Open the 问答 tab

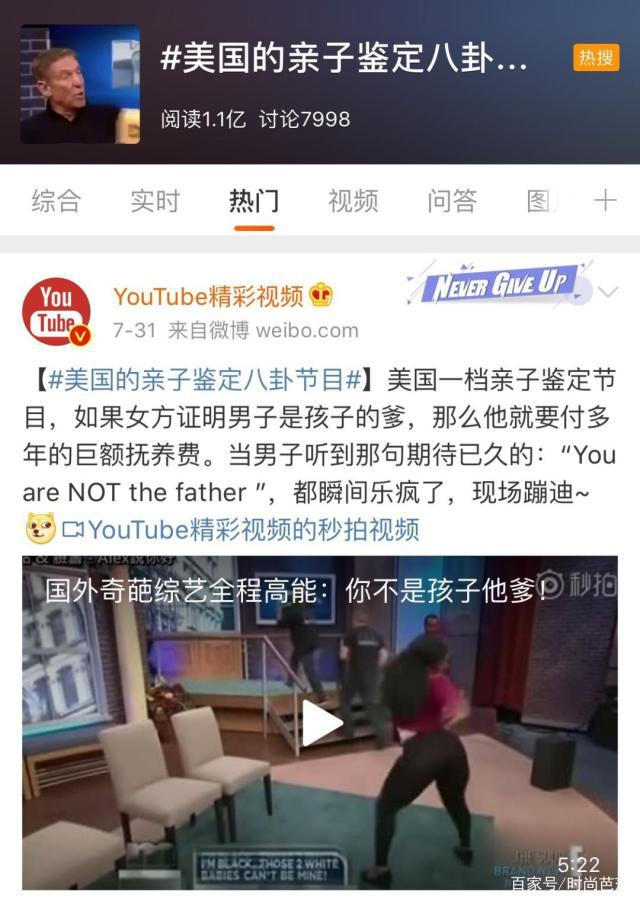click(x=452, y=201)
